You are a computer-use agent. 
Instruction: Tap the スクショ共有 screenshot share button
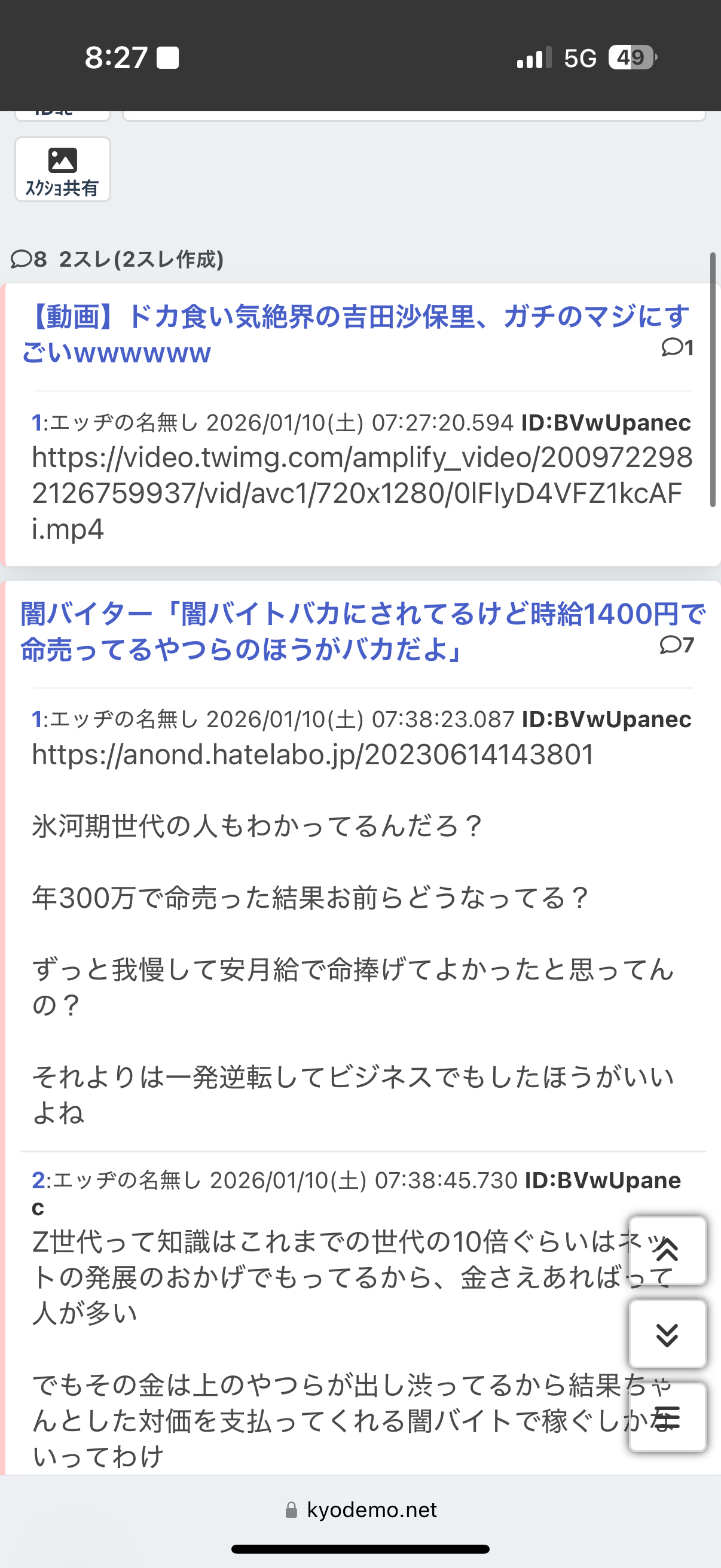[62, 169]
